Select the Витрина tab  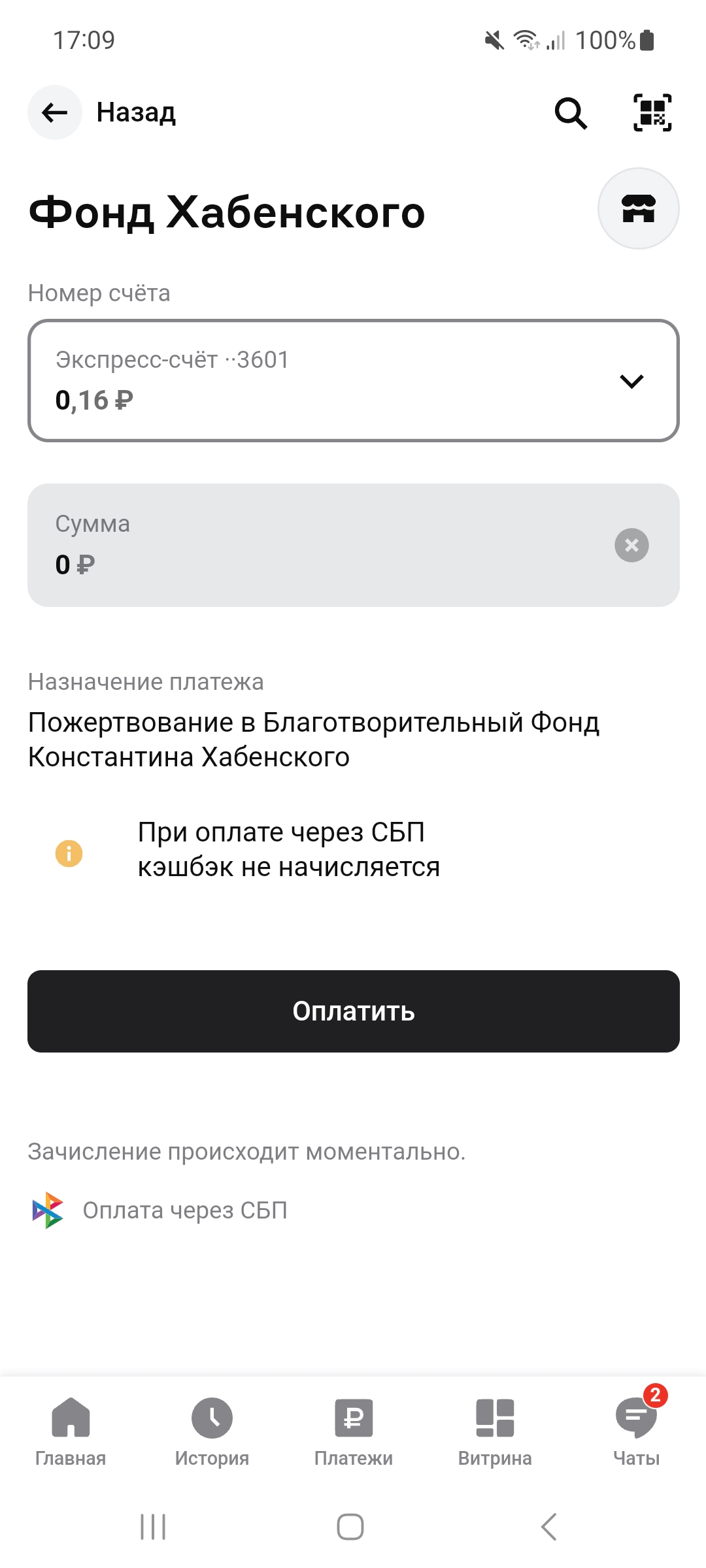pyautogui.click(x=495, y=1431)
